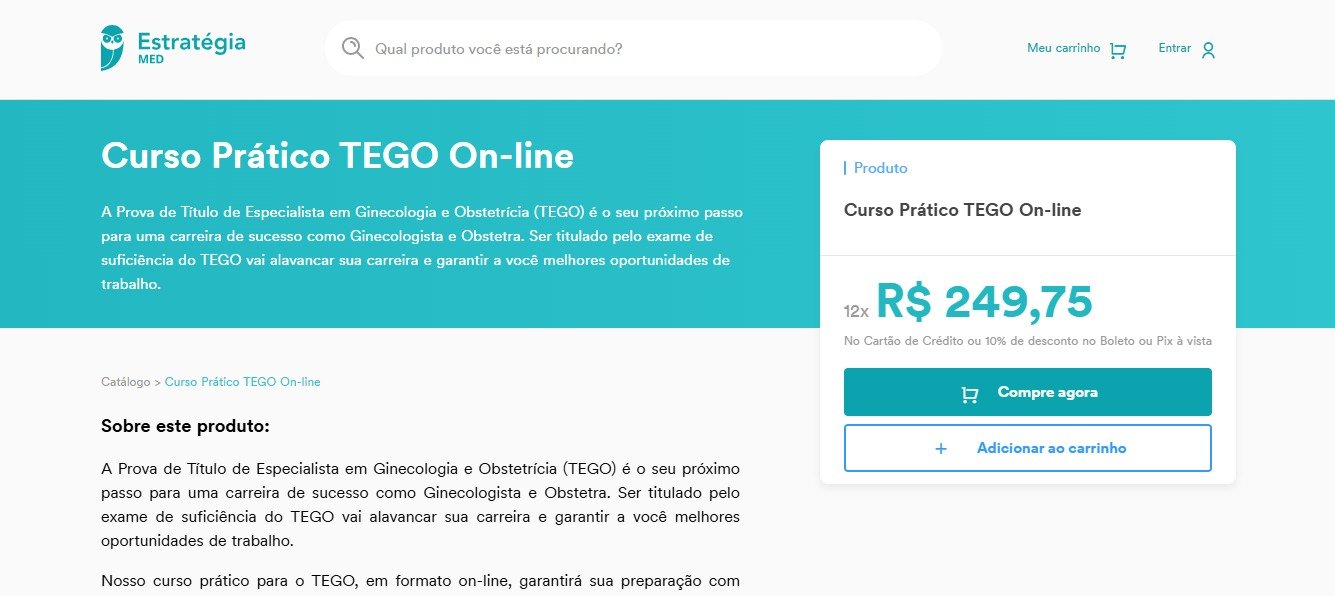
Task: Open the Estratégia MED home logo
Action: [173, 48]
